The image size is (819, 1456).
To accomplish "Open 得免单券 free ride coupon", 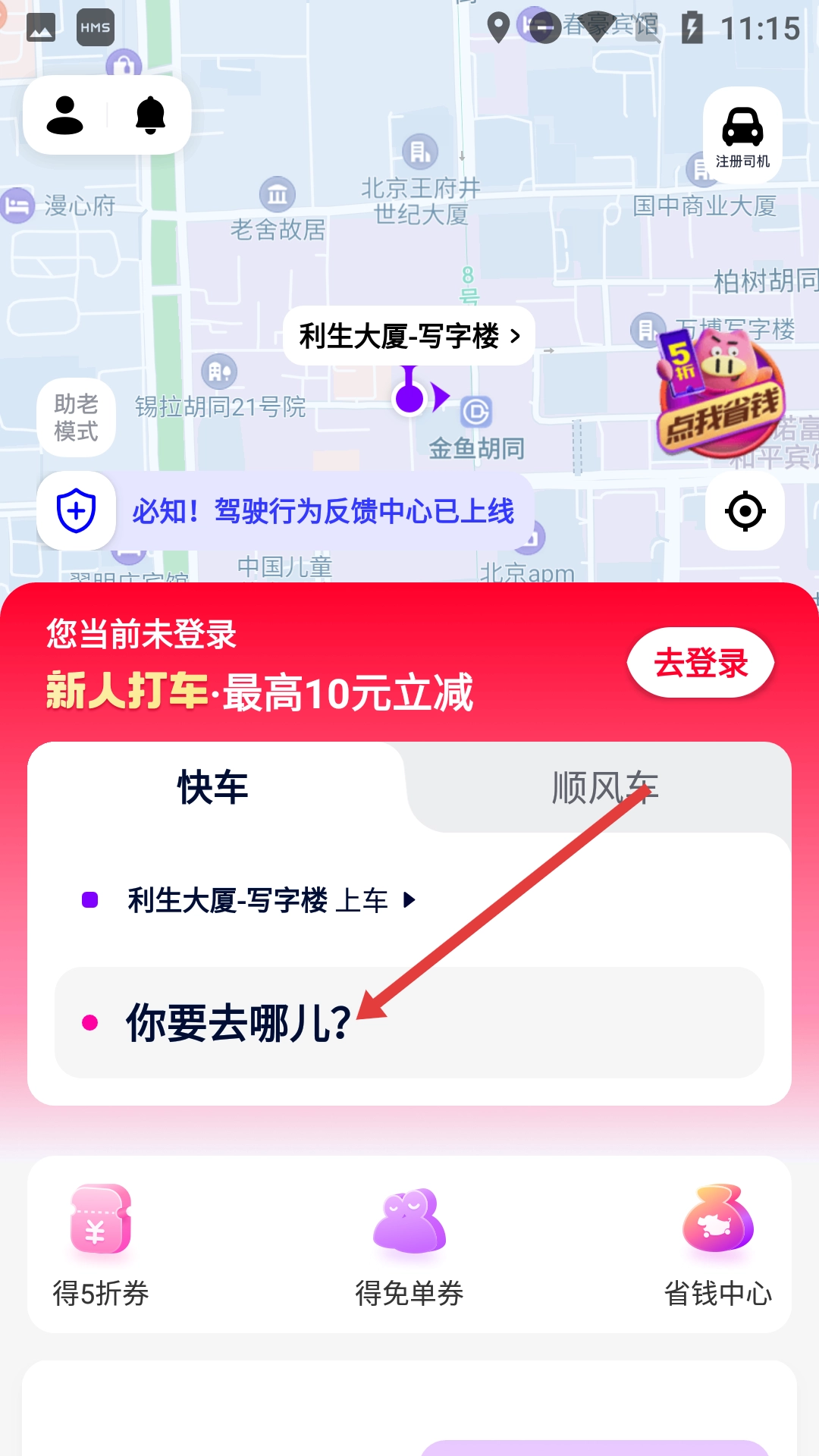I will point(409,1244).
